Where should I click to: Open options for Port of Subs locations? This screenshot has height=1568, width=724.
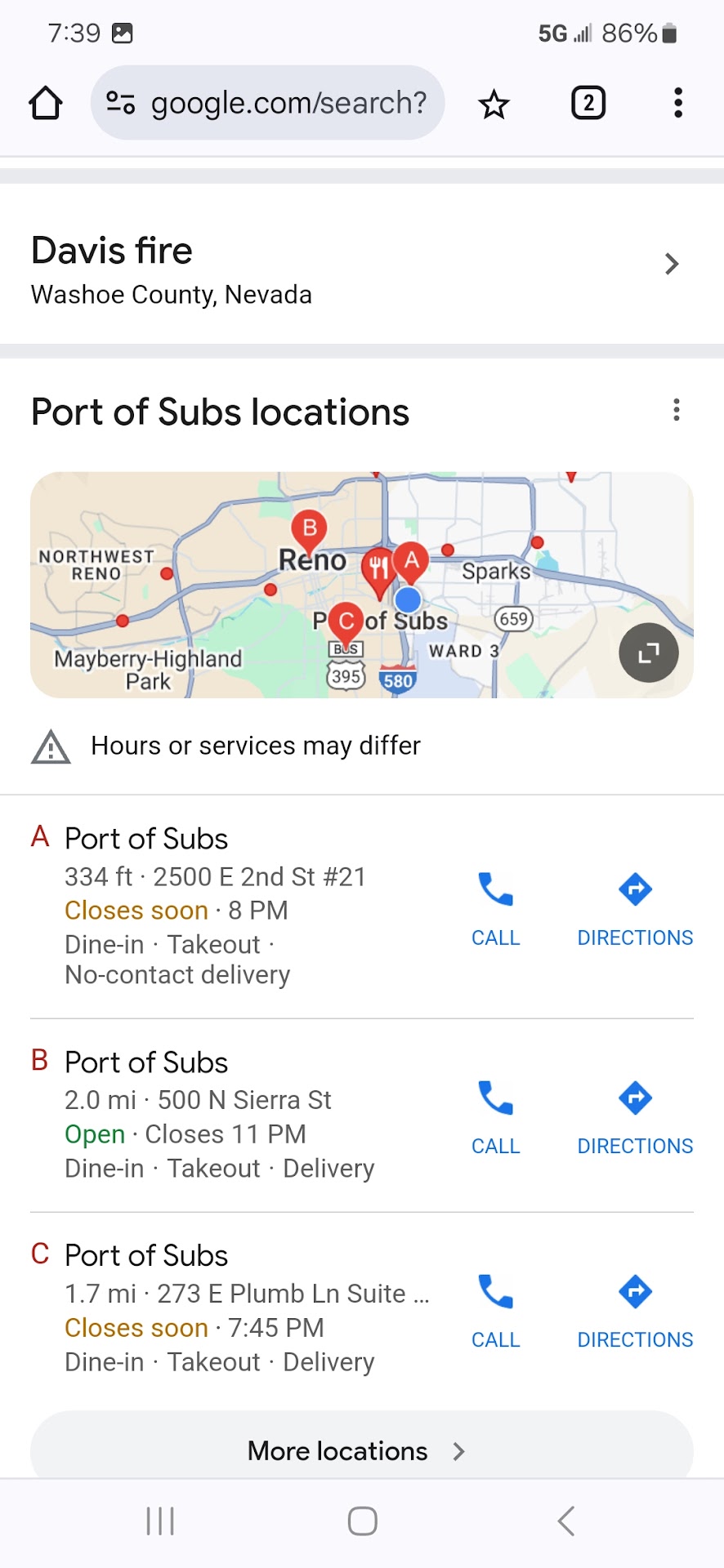[677, 410]
